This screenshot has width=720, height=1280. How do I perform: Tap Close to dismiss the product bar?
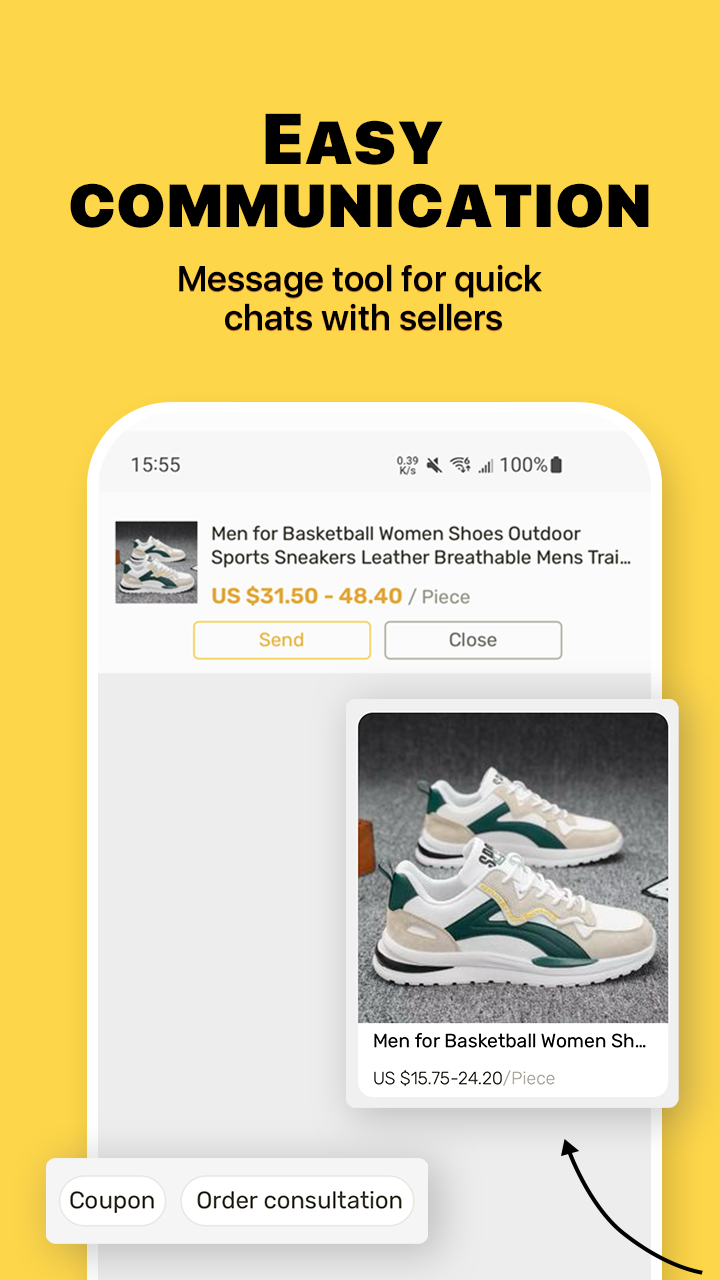(472, 640)
